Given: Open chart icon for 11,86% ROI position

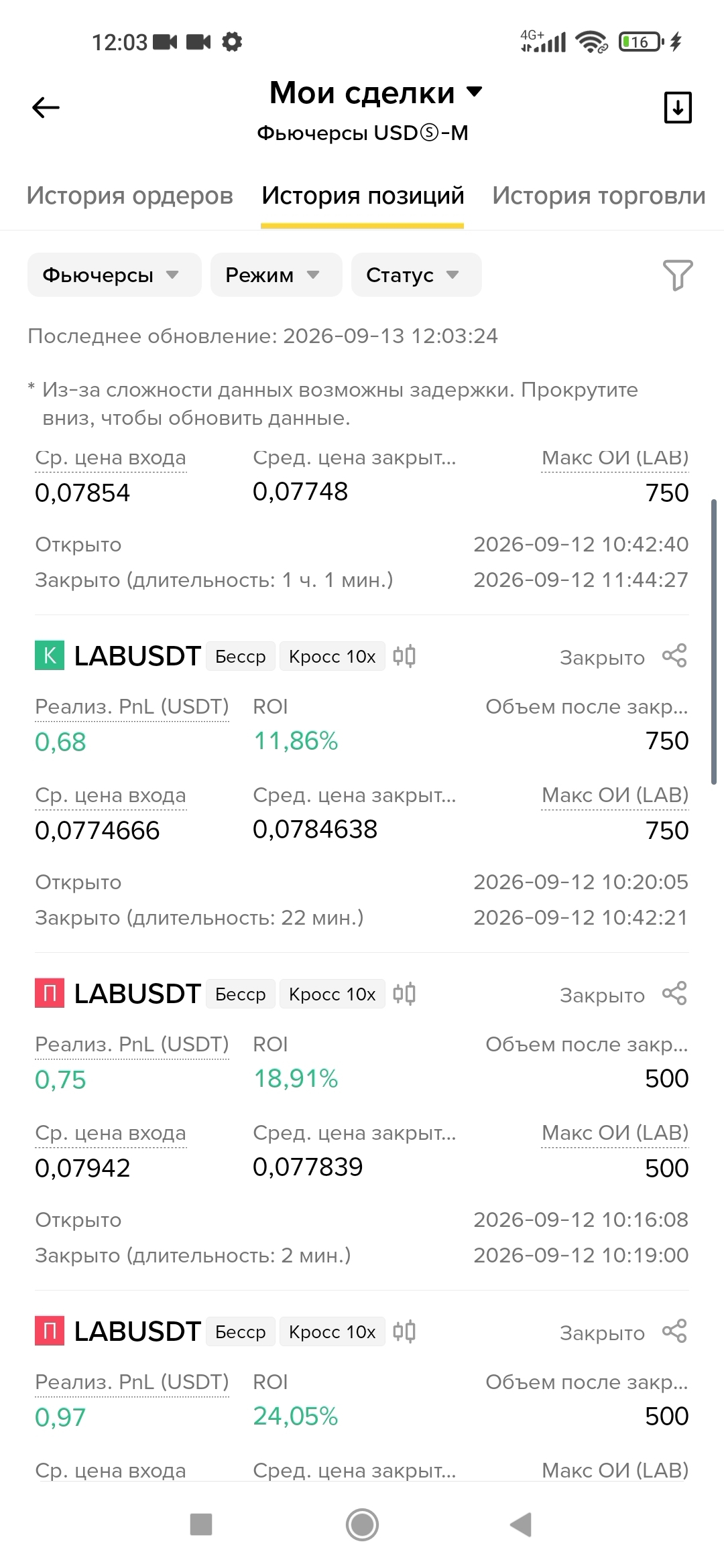Looking at the screenshot, I should (x=404, y=656).
